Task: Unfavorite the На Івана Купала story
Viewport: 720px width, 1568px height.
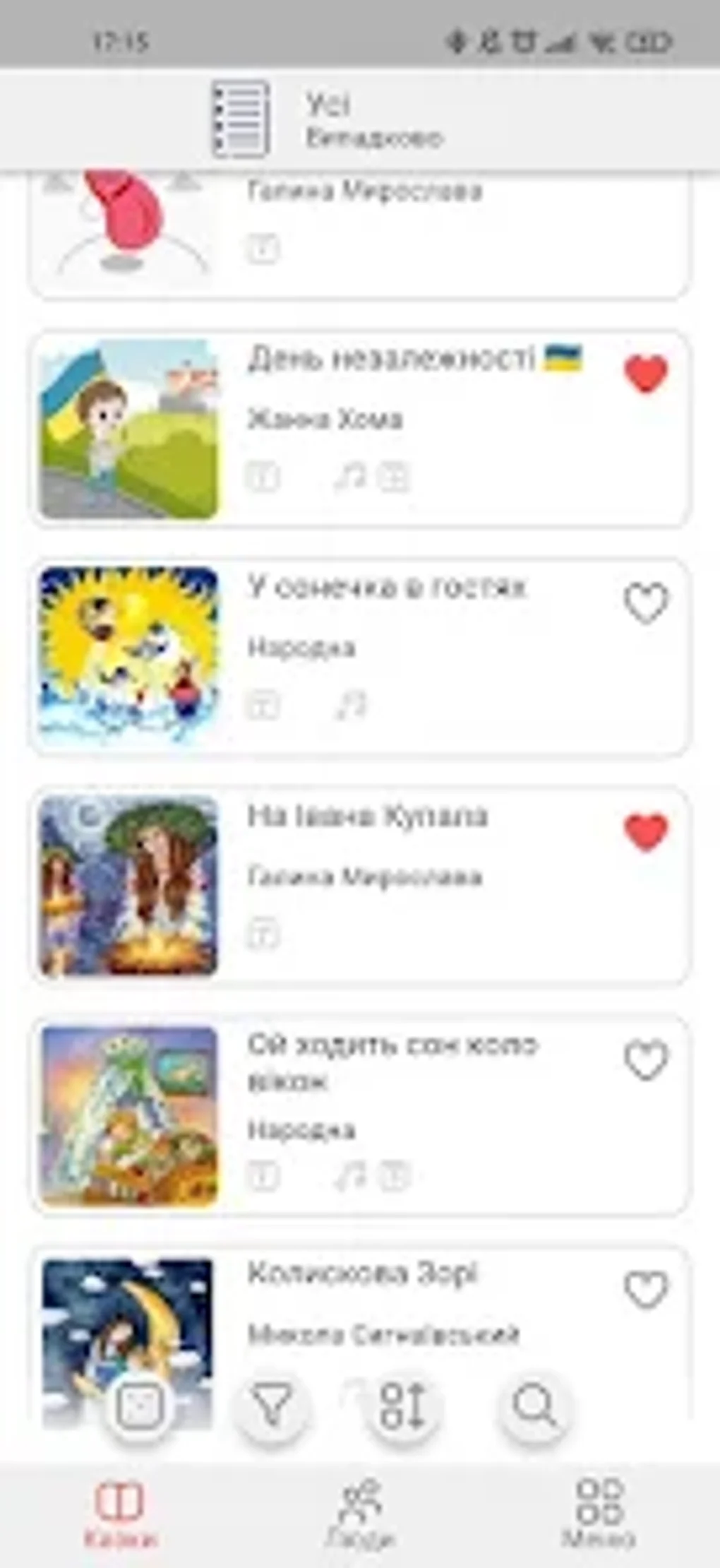Action: (x=646, y=832)
